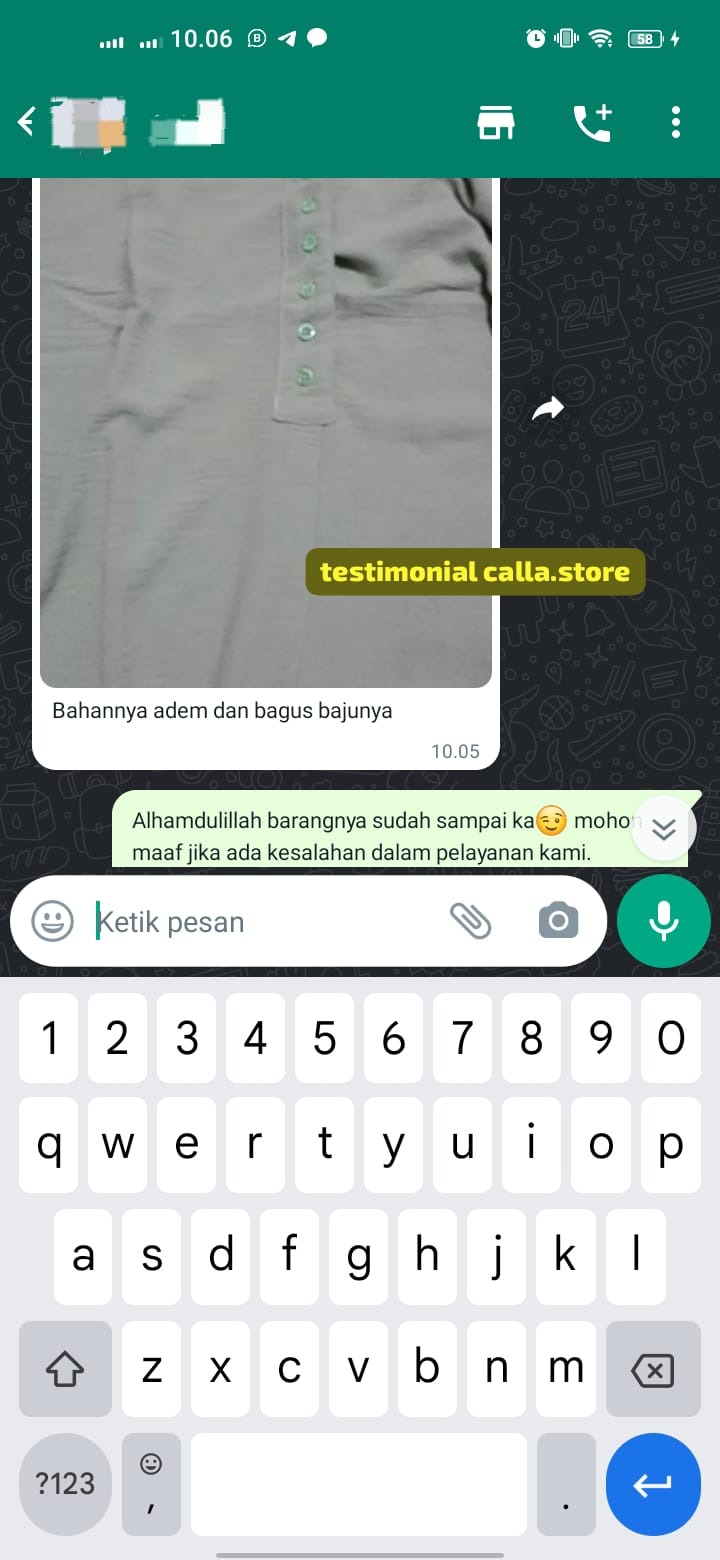Image resolution: width=720 pixels, height=1560 pixels.
Task: Open the camera from the message bar
Action: tap(558, 921)
